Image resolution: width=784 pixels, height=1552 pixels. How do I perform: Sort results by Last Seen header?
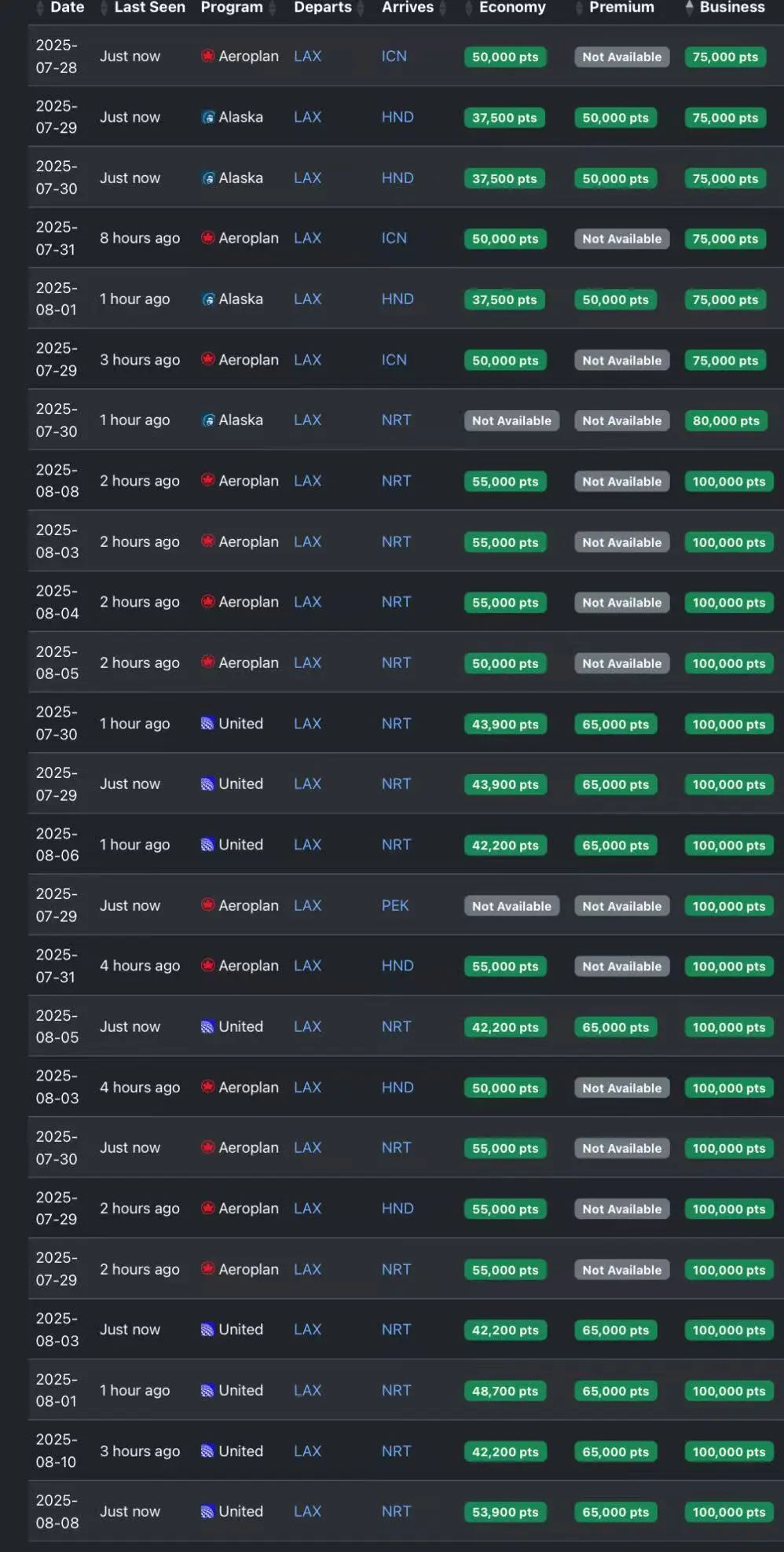(x=149, y=7)
